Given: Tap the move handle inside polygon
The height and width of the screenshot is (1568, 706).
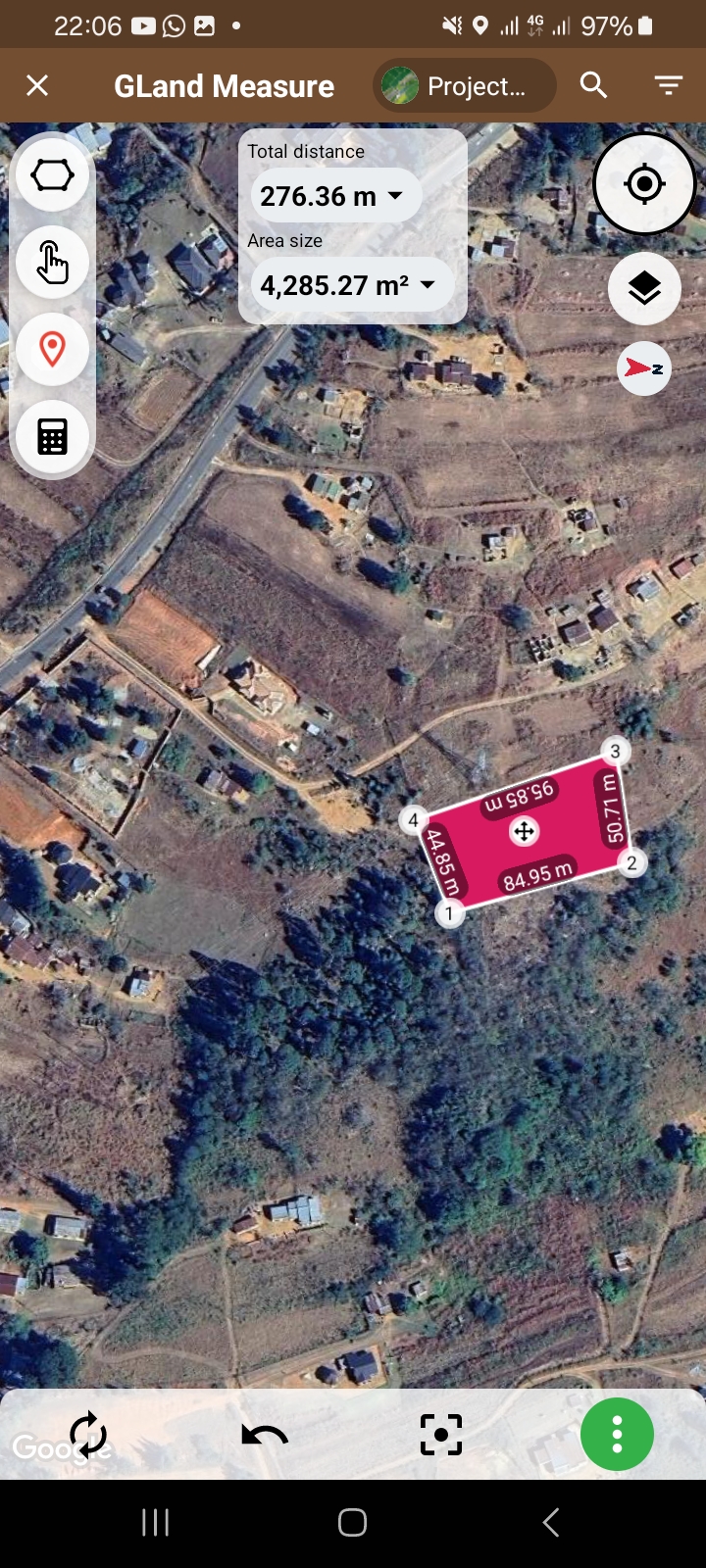Looking at the screenshot, I should pos(525,832).
